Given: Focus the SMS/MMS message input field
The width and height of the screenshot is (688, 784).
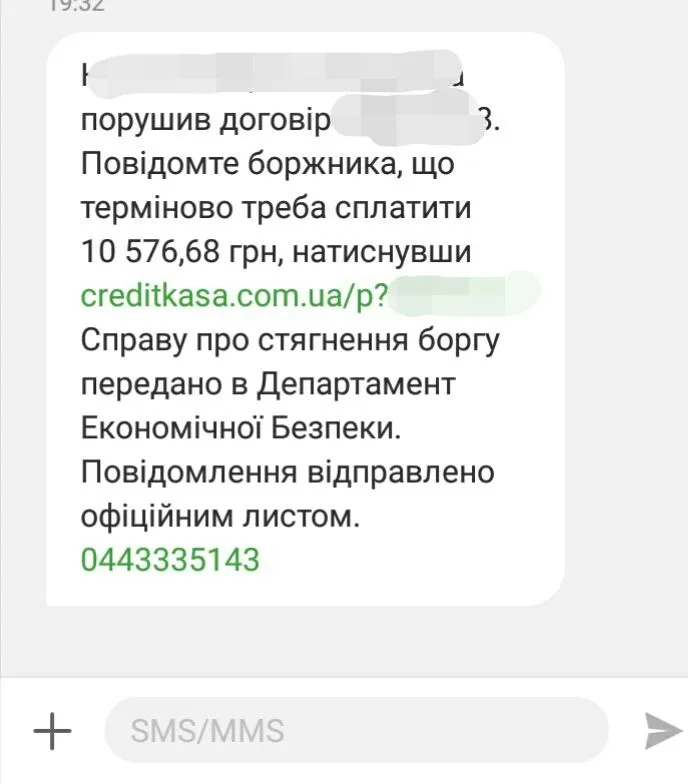Looking at the screenshot, I should [x=355, y=731].
